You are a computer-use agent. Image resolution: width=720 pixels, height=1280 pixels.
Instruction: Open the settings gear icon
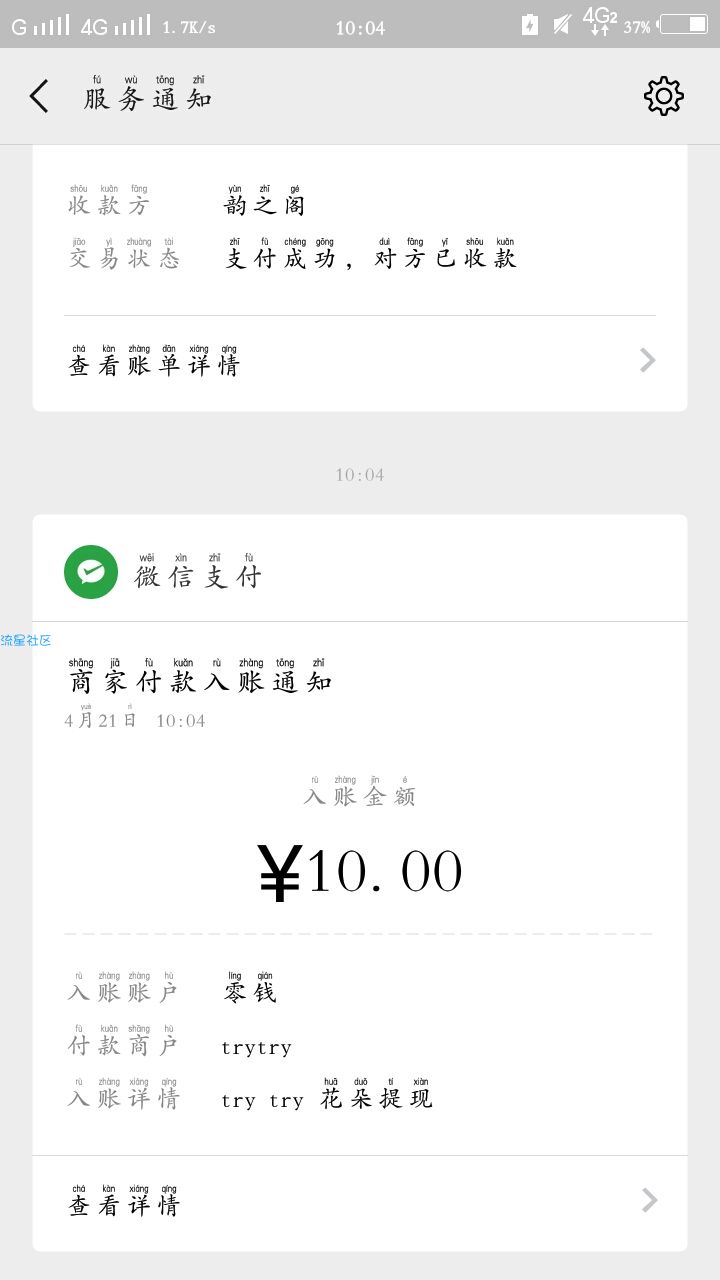[663, 96]
